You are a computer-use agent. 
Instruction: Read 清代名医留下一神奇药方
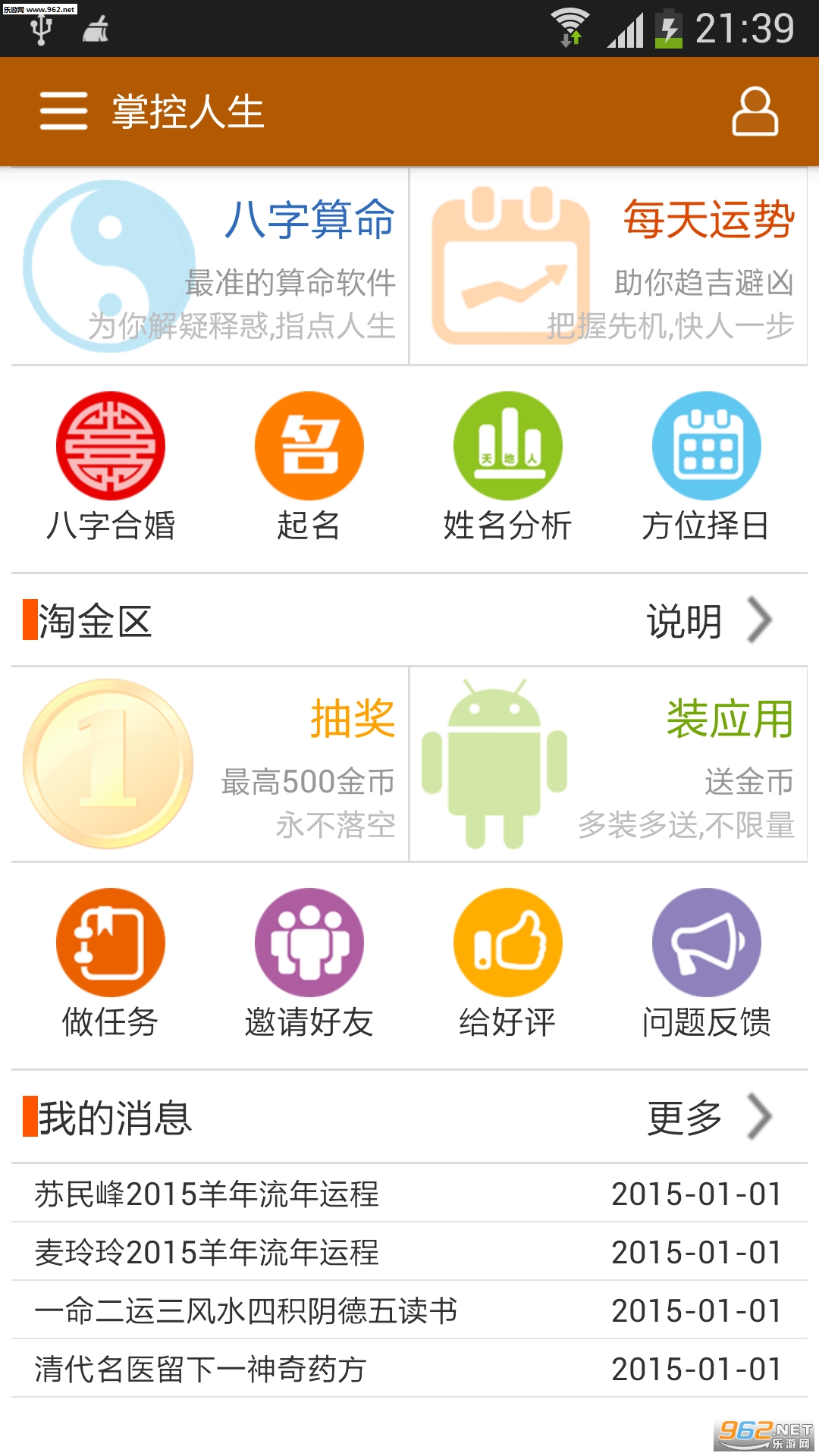tap(409, 1369)
